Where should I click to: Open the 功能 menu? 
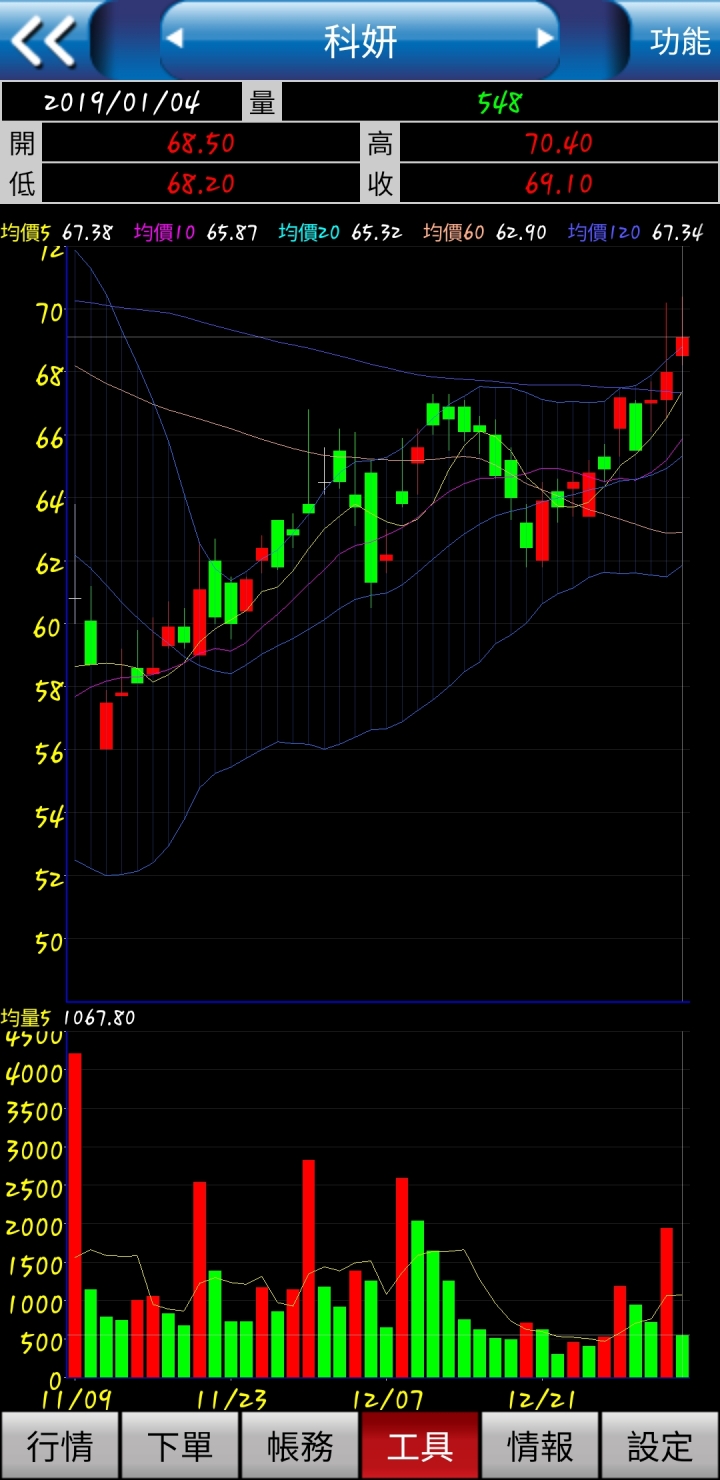pyautogui.click(x=680, y=40)
